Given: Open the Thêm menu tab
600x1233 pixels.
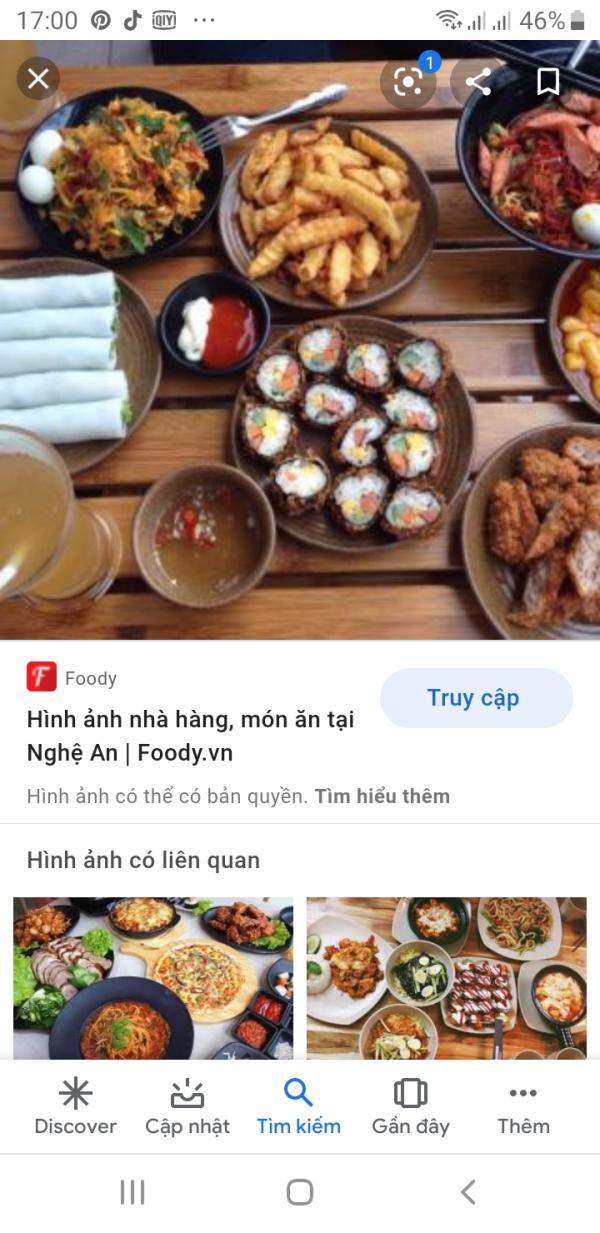Looking at the screenshot, I should pos(523,1107).
